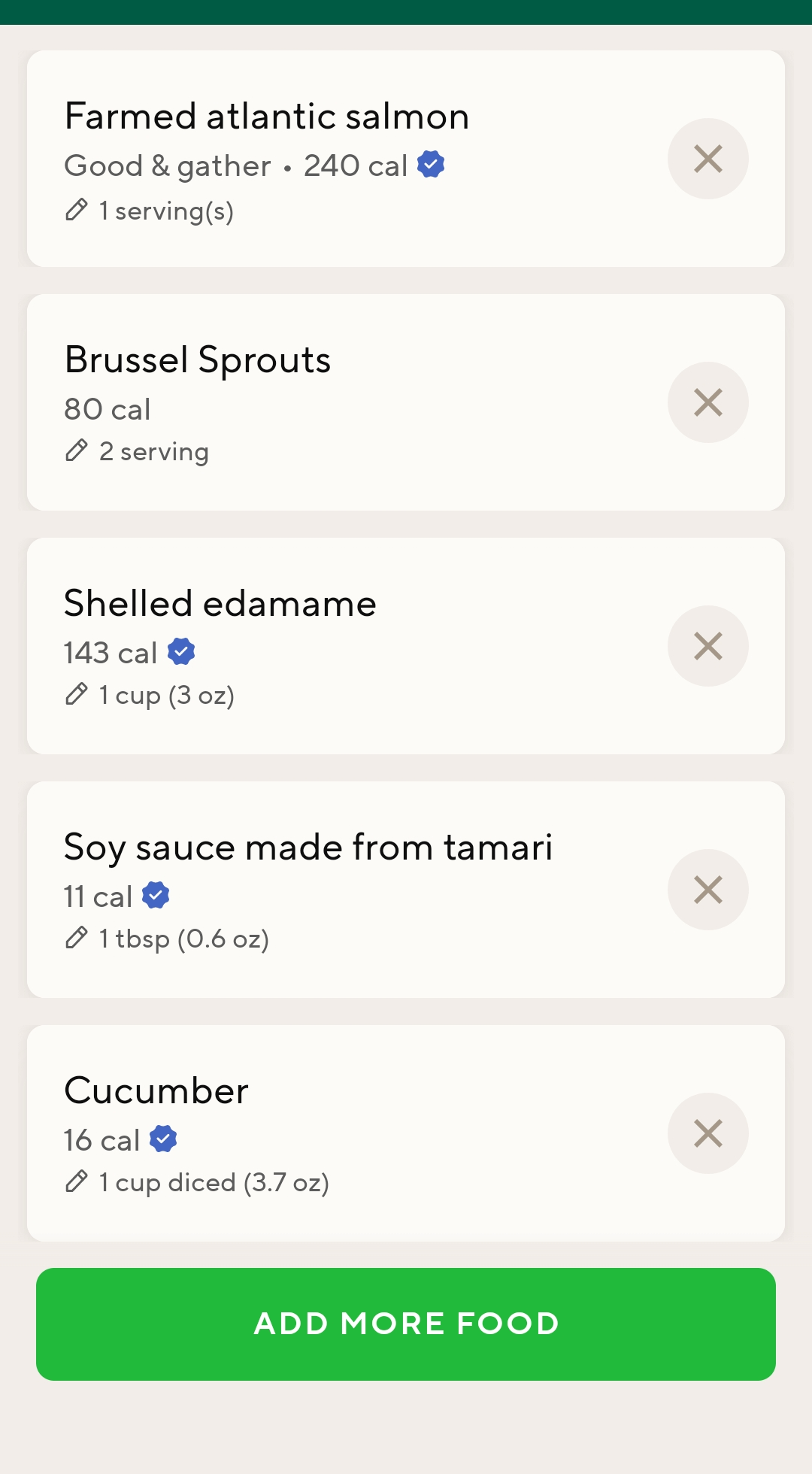Delete the Cucumber entry
This screenshot has height=1474, width=812.
click(x=707, y=1133)
